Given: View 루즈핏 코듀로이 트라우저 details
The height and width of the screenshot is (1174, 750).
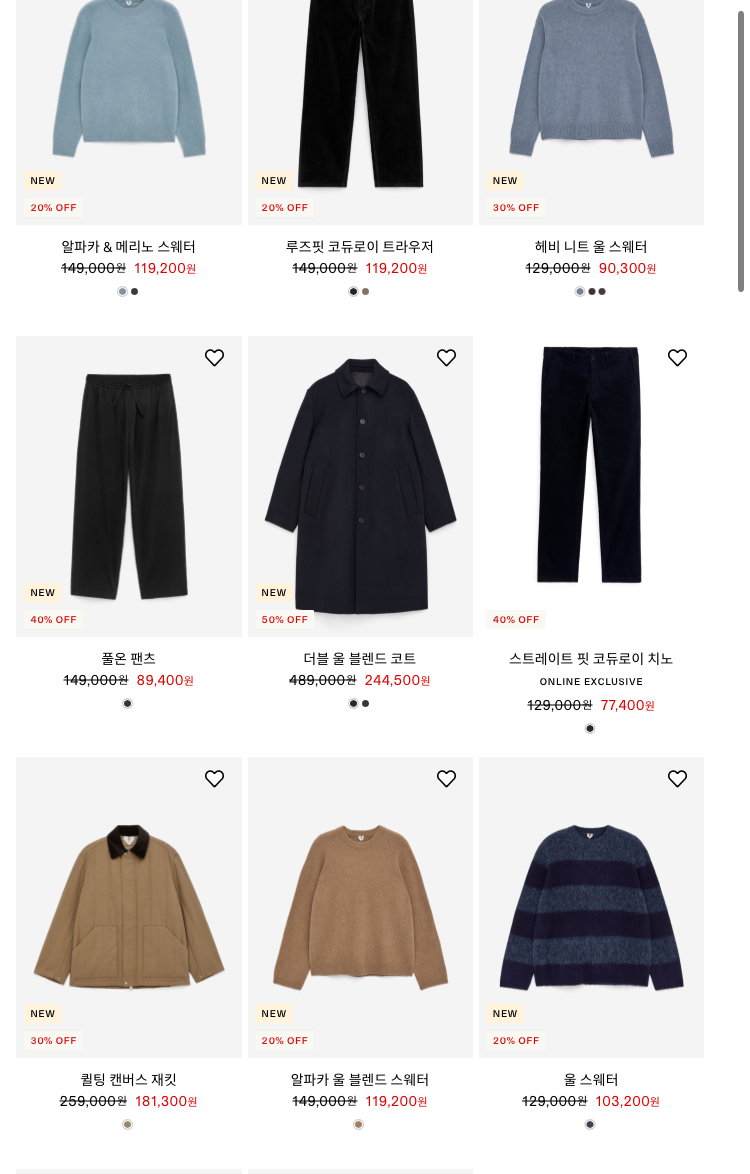Looking at the screenshot, I should pos(359,246).
